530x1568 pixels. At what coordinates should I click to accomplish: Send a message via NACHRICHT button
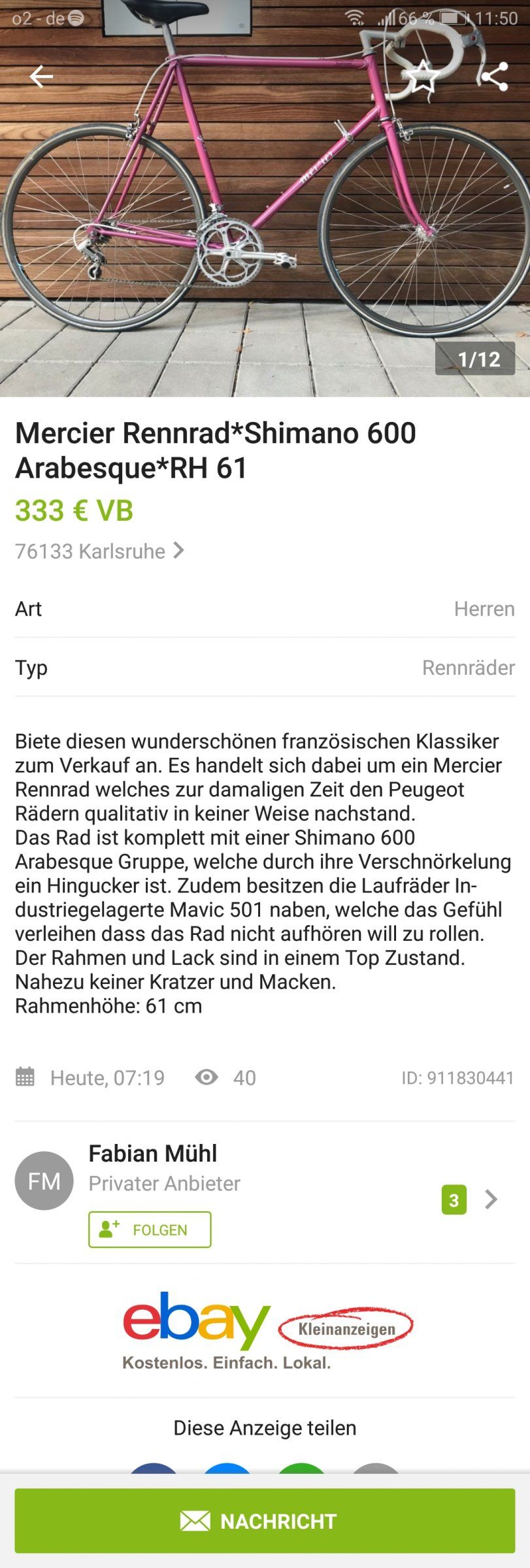265,1521
